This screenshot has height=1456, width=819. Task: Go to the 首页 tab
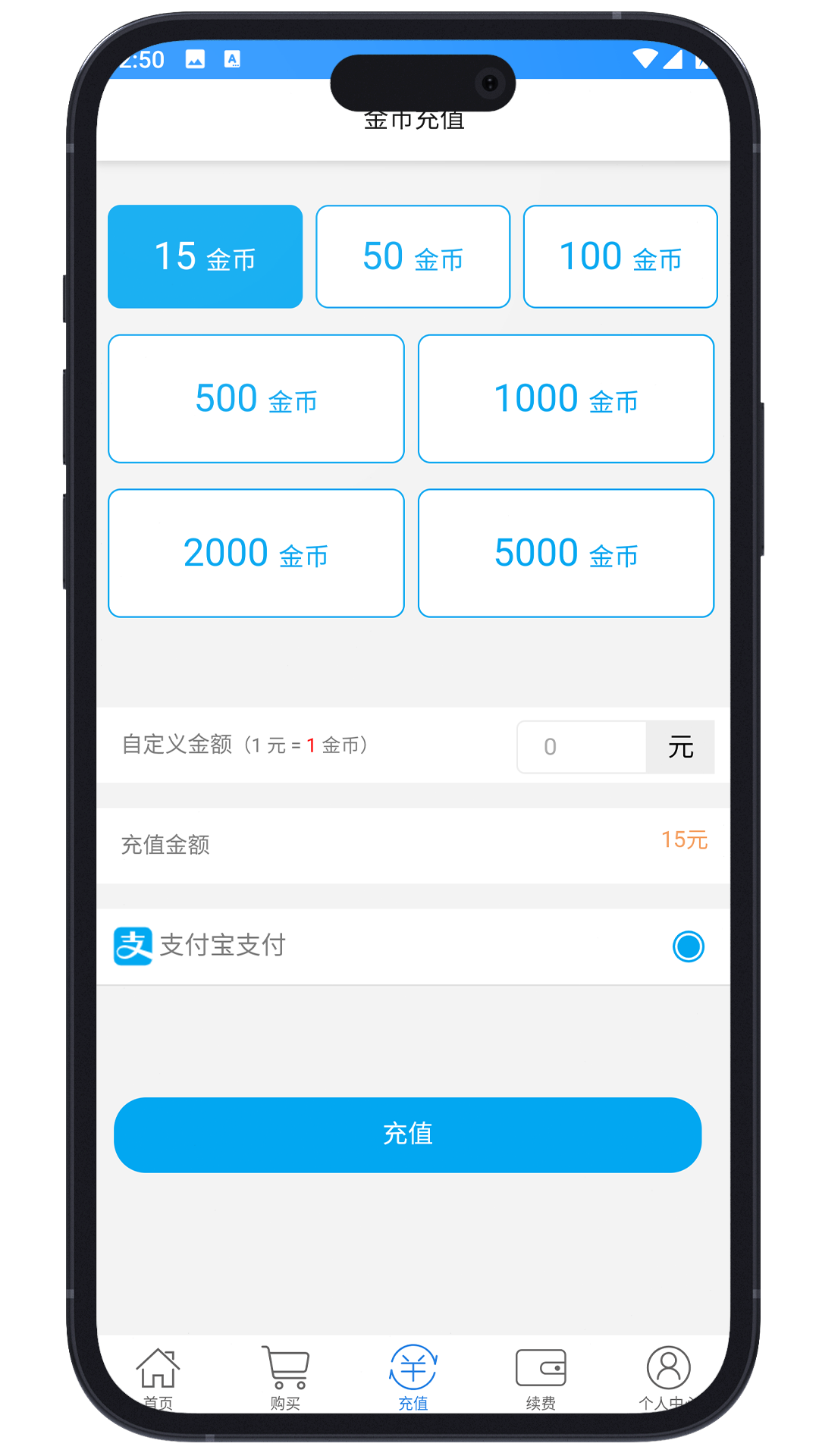(x=158, y=1376)
